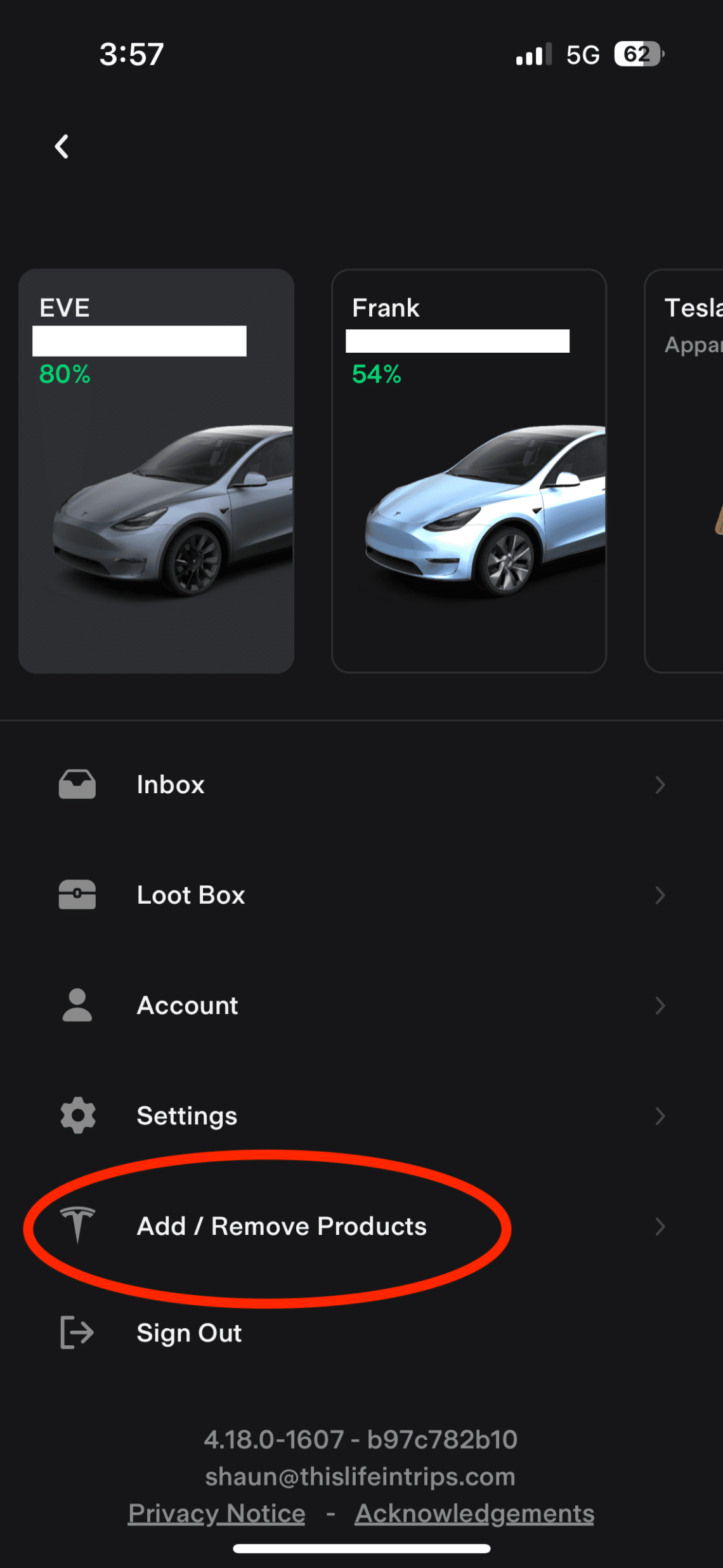
Task: Tap the back arrow at top left
Action: tap(62, 146)
